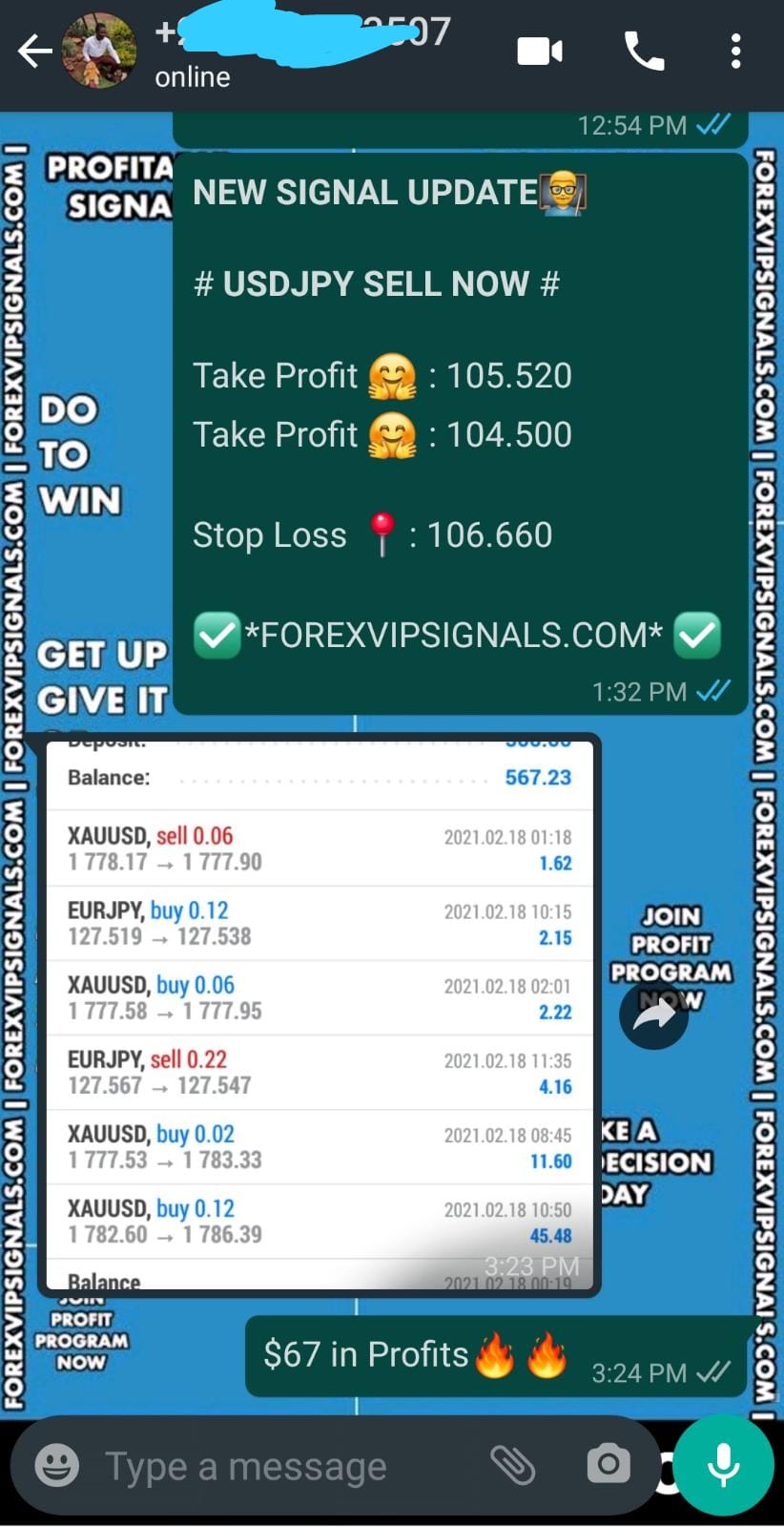Forward the trade results image
Viewport: 784px width, 1527px height.
[653, 1015]
